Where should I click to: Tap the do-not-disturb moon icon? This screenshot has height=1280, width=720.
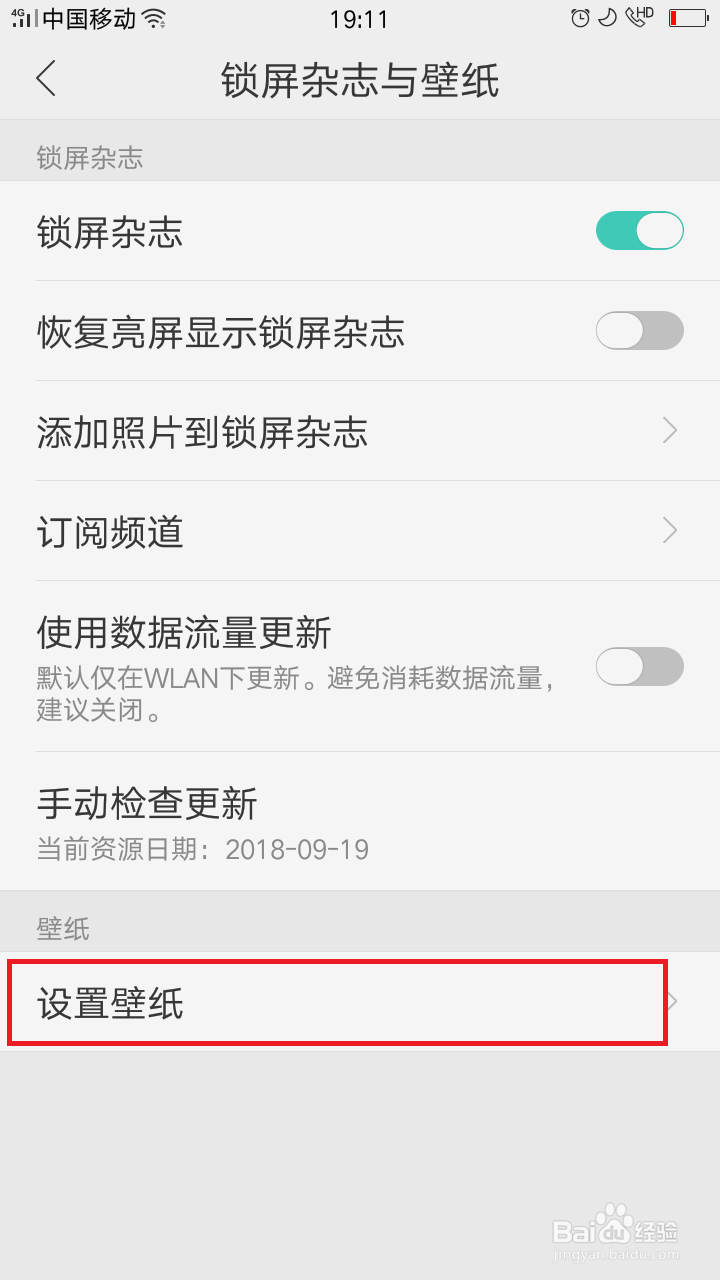click(x=606, y=17)
